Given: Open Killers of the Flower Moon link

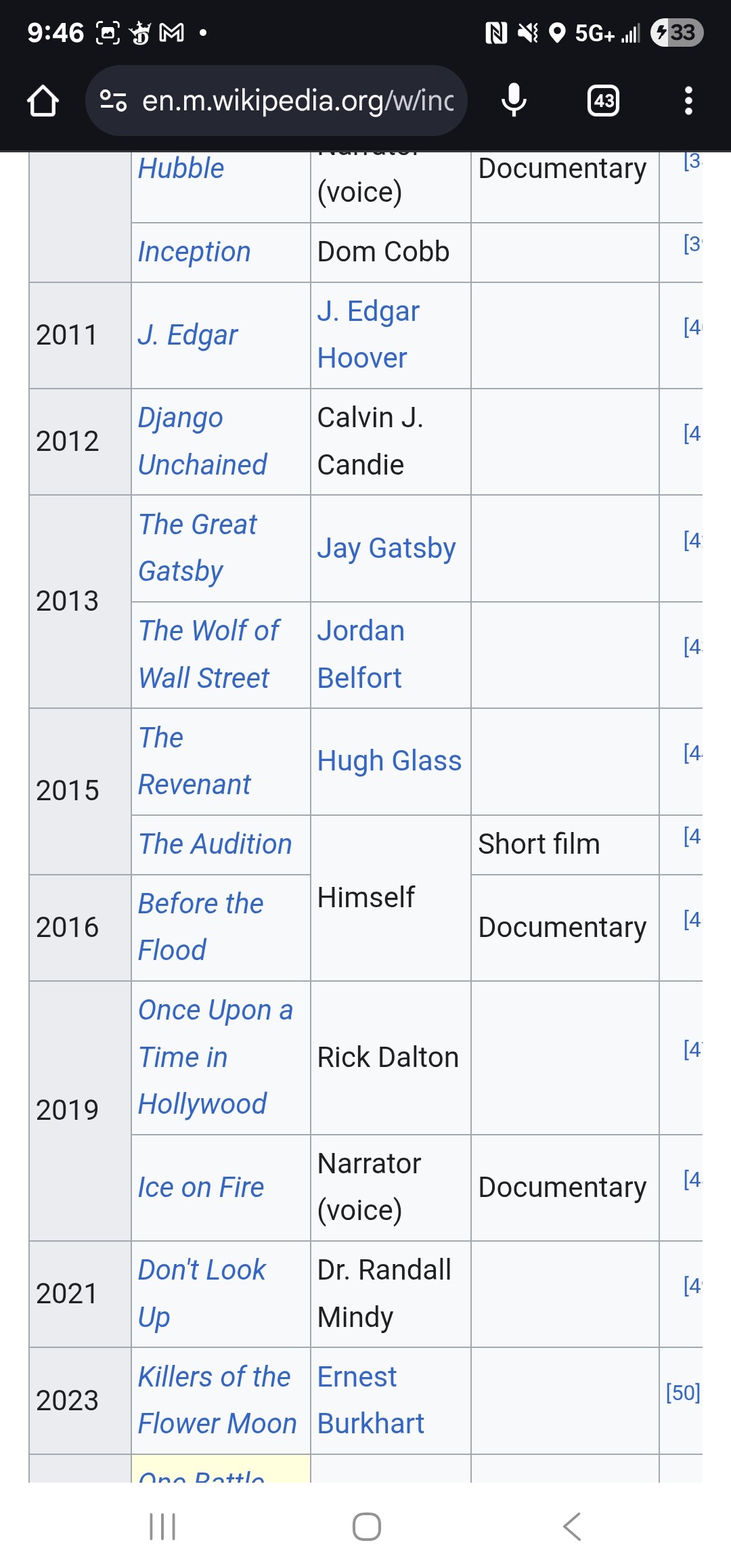Looking at the screenshot, I should coord(217,1400).
